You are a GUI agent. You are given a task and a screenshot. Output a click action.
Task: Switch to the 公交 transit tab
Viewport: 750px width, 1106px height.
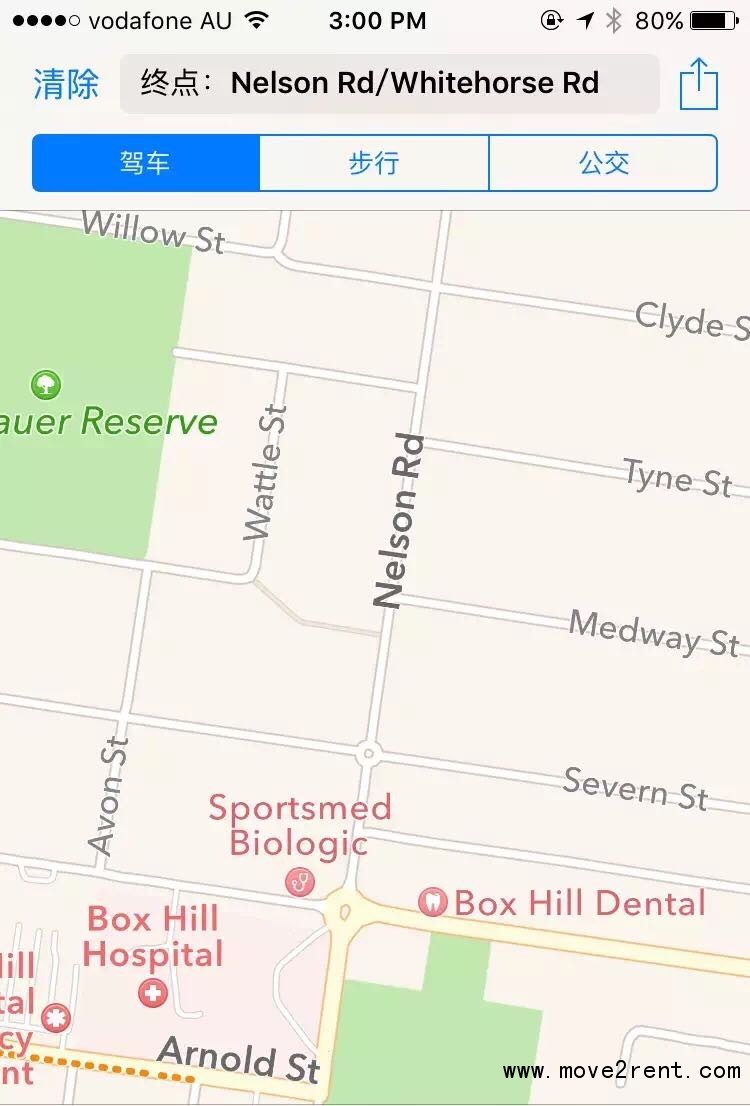pos(603,163)
